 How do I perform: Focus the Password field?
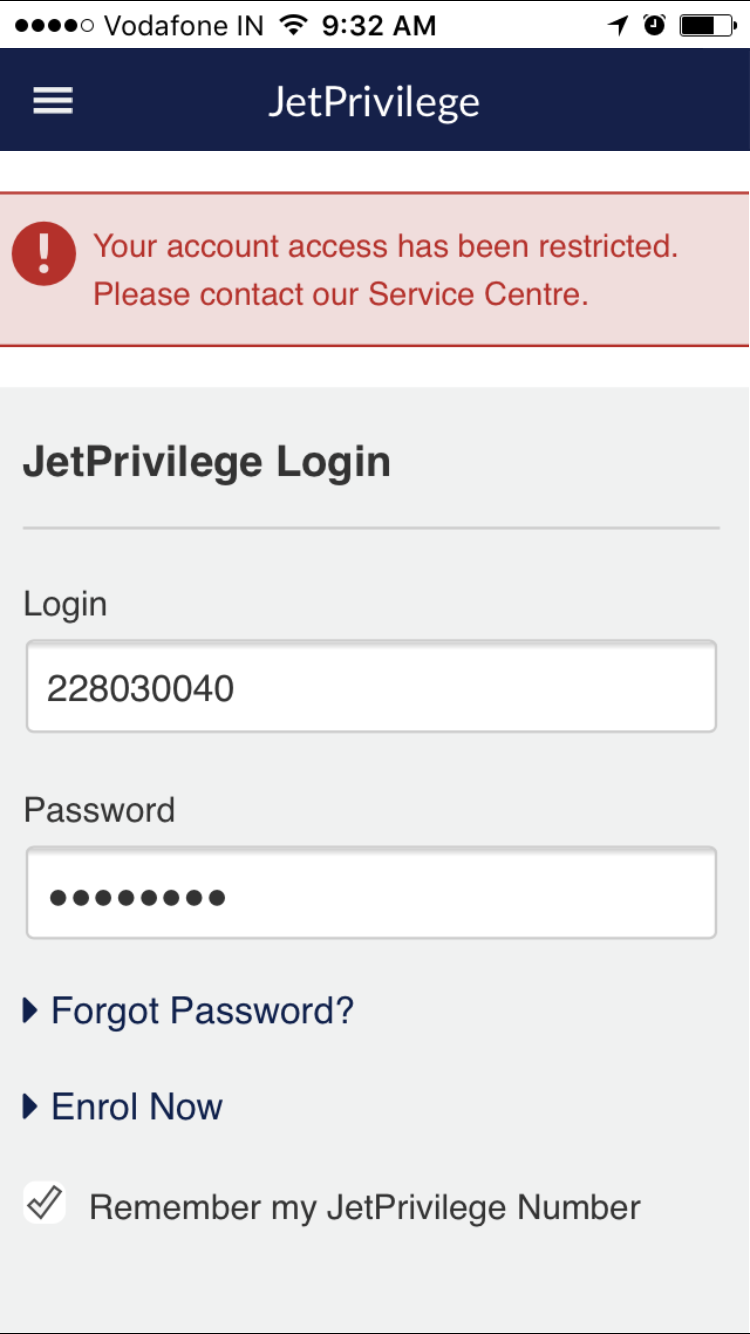click(371, 893)
